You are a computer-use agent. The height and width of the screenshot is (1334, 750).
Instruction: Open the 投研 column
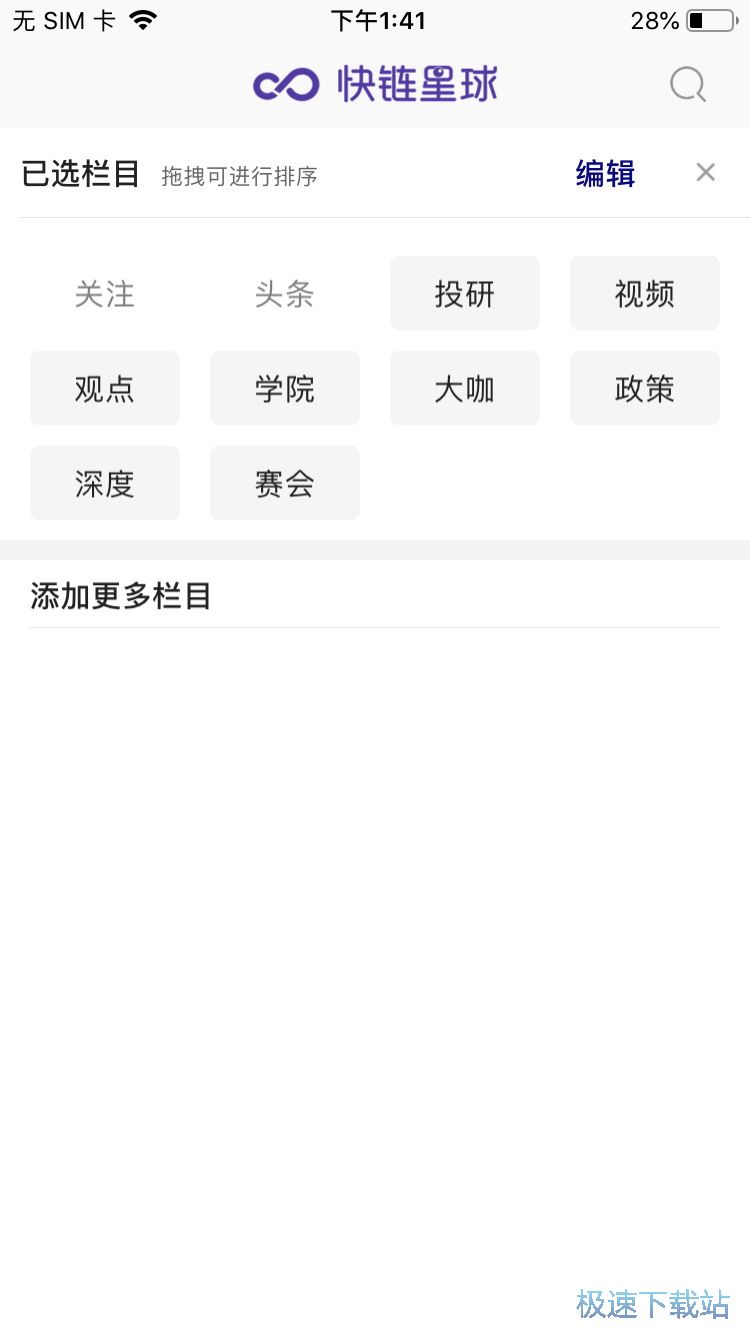click(x=465, y=294)
